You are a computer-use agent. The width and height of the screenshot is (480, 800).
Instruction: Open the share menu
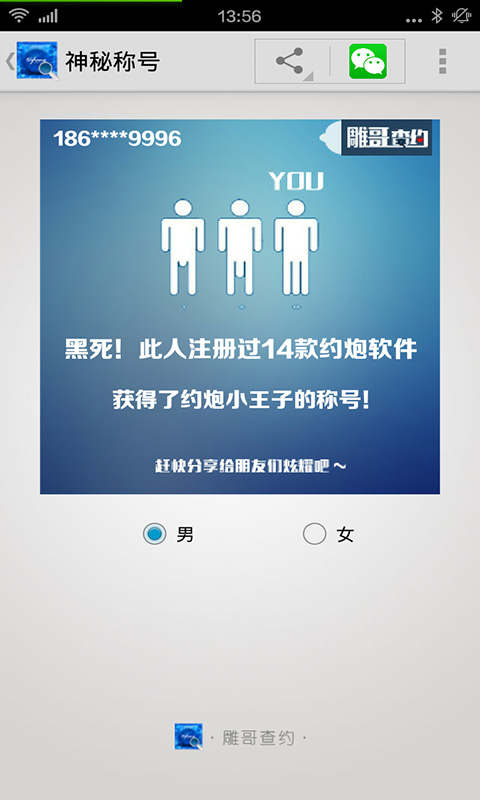click(x=293, y=61)
